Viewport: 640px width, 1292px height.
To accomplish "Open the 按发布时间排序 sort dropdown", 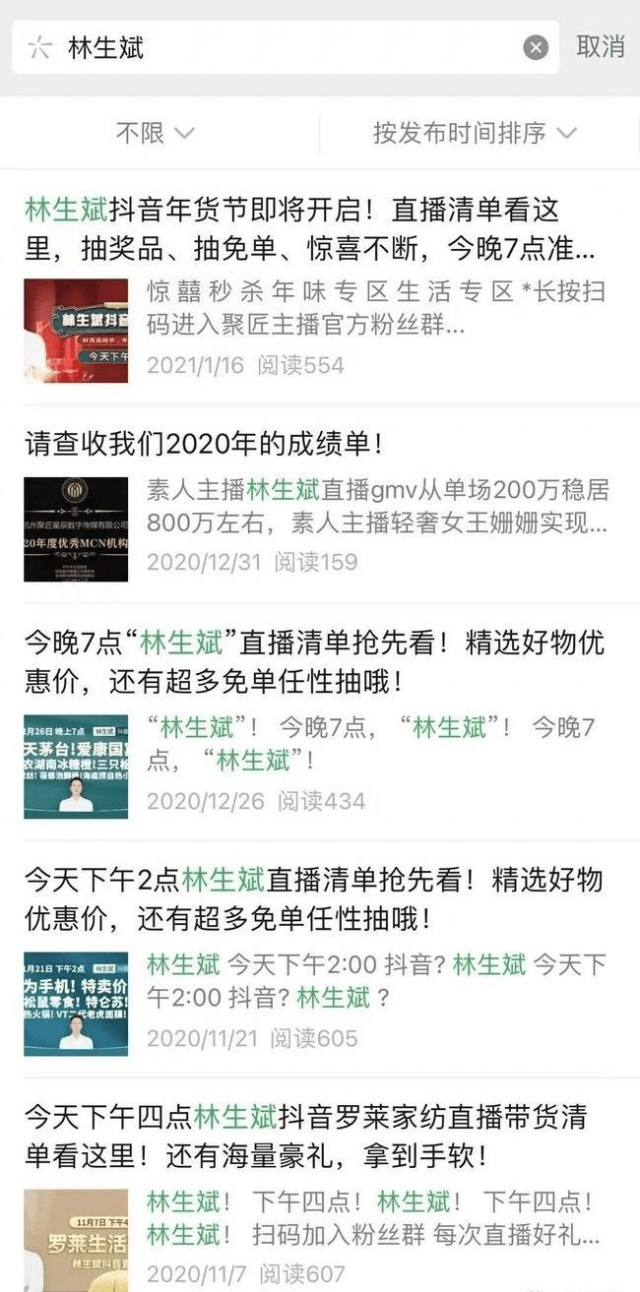I will point(475,133).
